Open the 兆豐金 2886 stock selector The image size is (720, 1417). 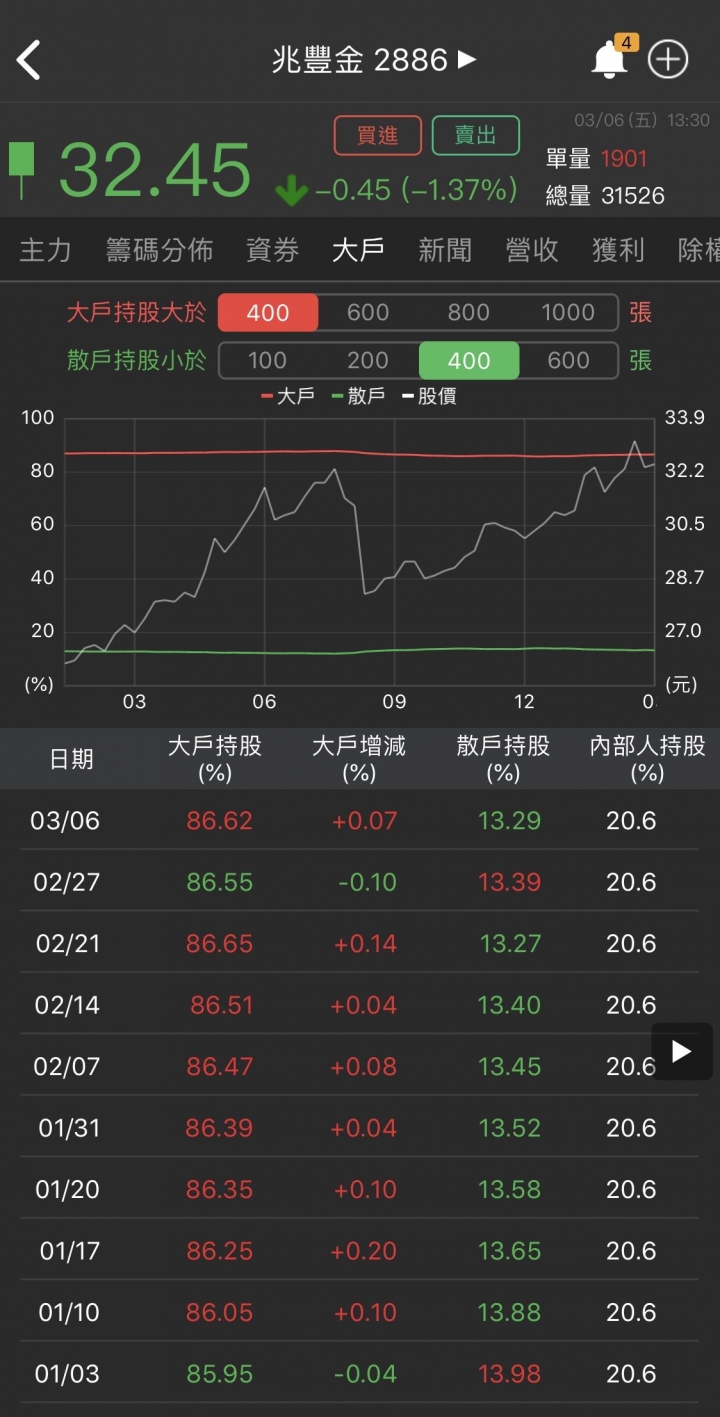click(374, 60)
